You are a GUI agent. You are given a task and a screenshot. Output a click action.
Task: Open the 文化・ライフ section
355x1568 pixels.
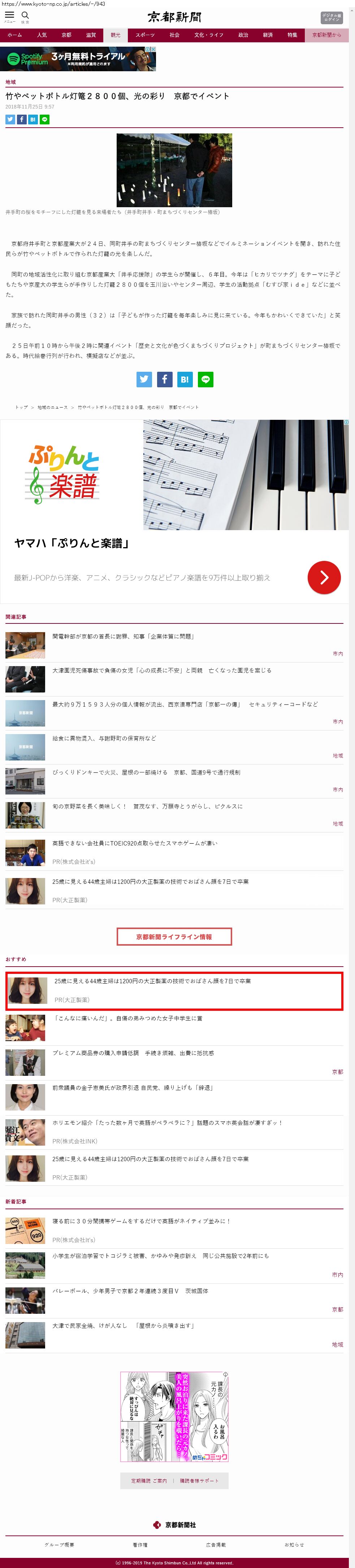[x=208, y=35]
